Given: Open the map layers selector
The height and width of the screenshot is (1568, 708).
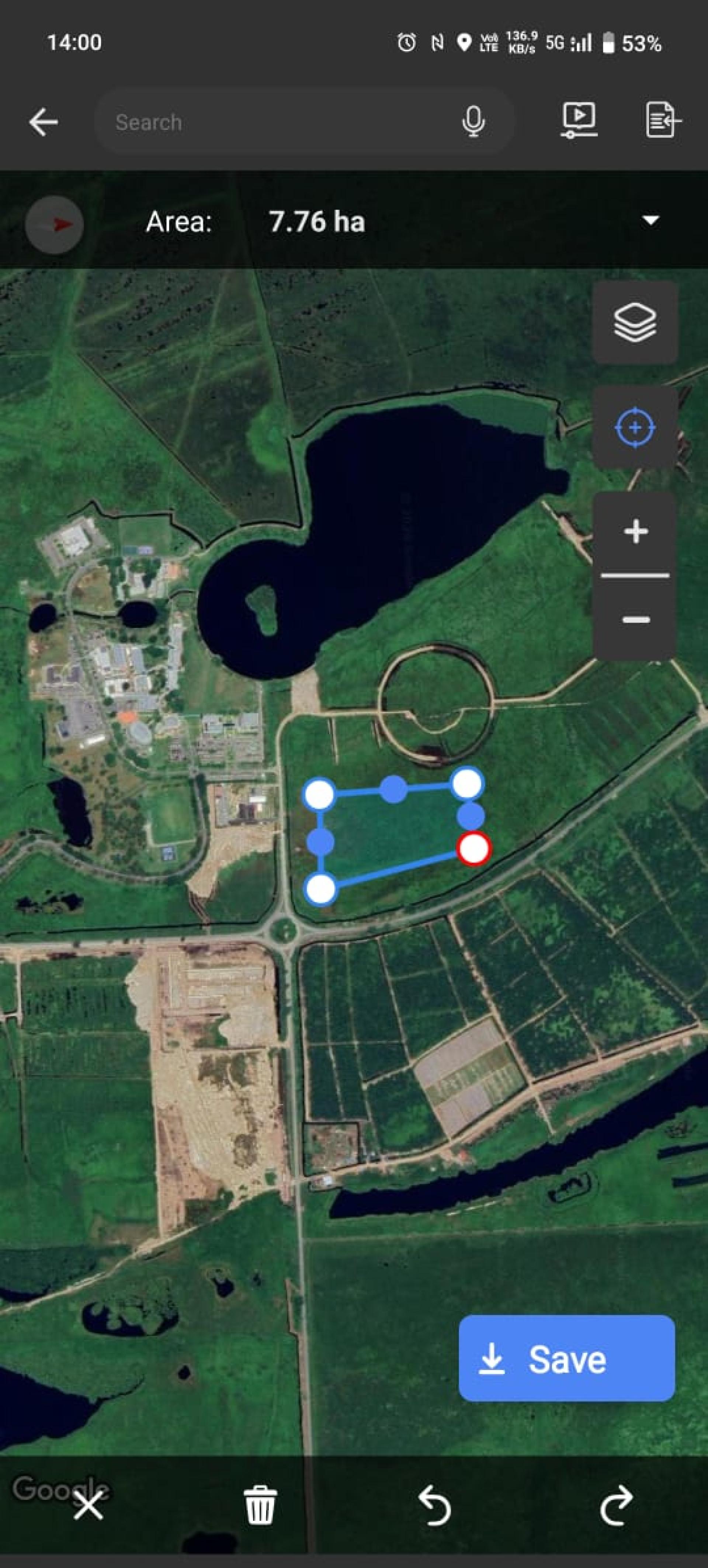Looking at the screenshot, I should [x=635, y=323].
